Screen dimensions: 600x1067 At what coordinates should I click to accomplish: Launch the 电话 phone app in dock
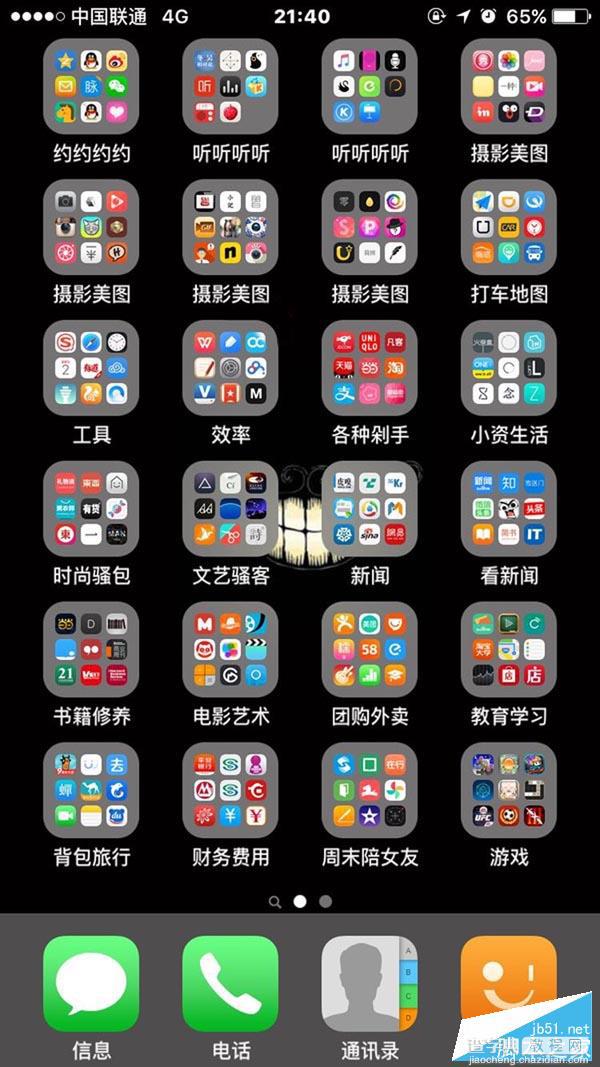point(230,984)
